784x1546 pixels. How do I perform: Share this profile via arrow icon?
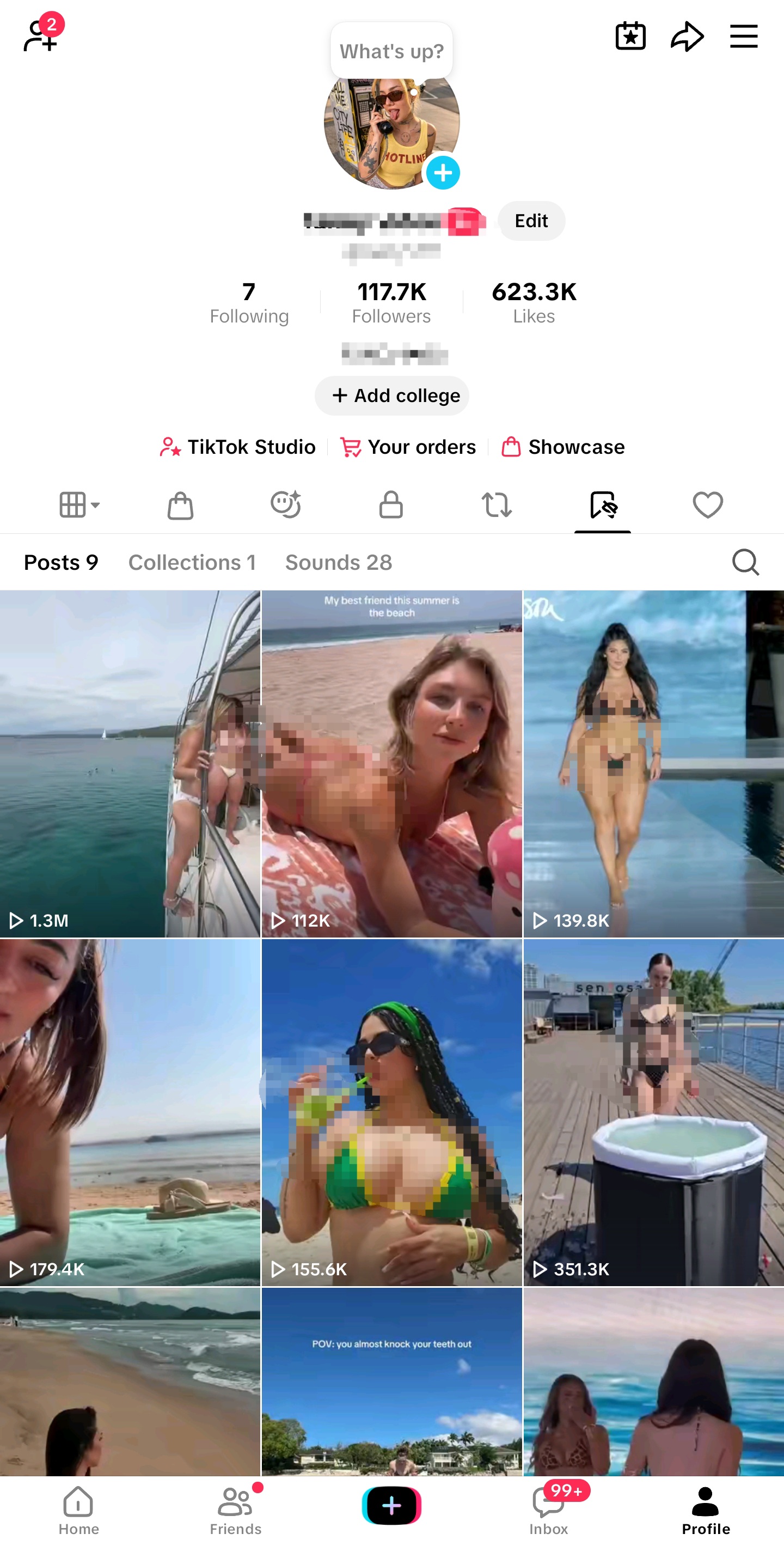[x=687, y=36]
